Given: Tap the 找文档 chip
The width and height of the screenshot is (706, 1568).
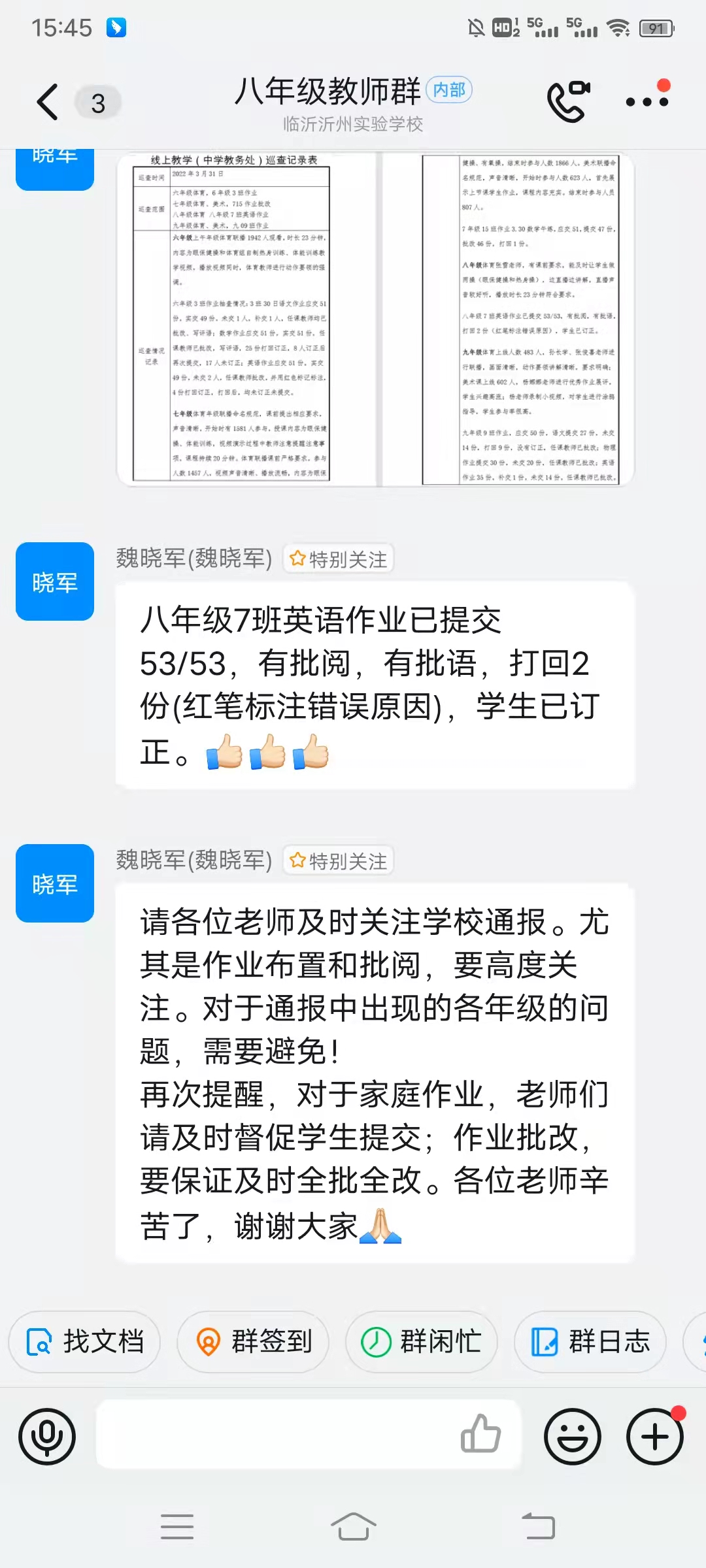Looking at the screenshot, I should pyautogui.click(x=85, y=1343).
